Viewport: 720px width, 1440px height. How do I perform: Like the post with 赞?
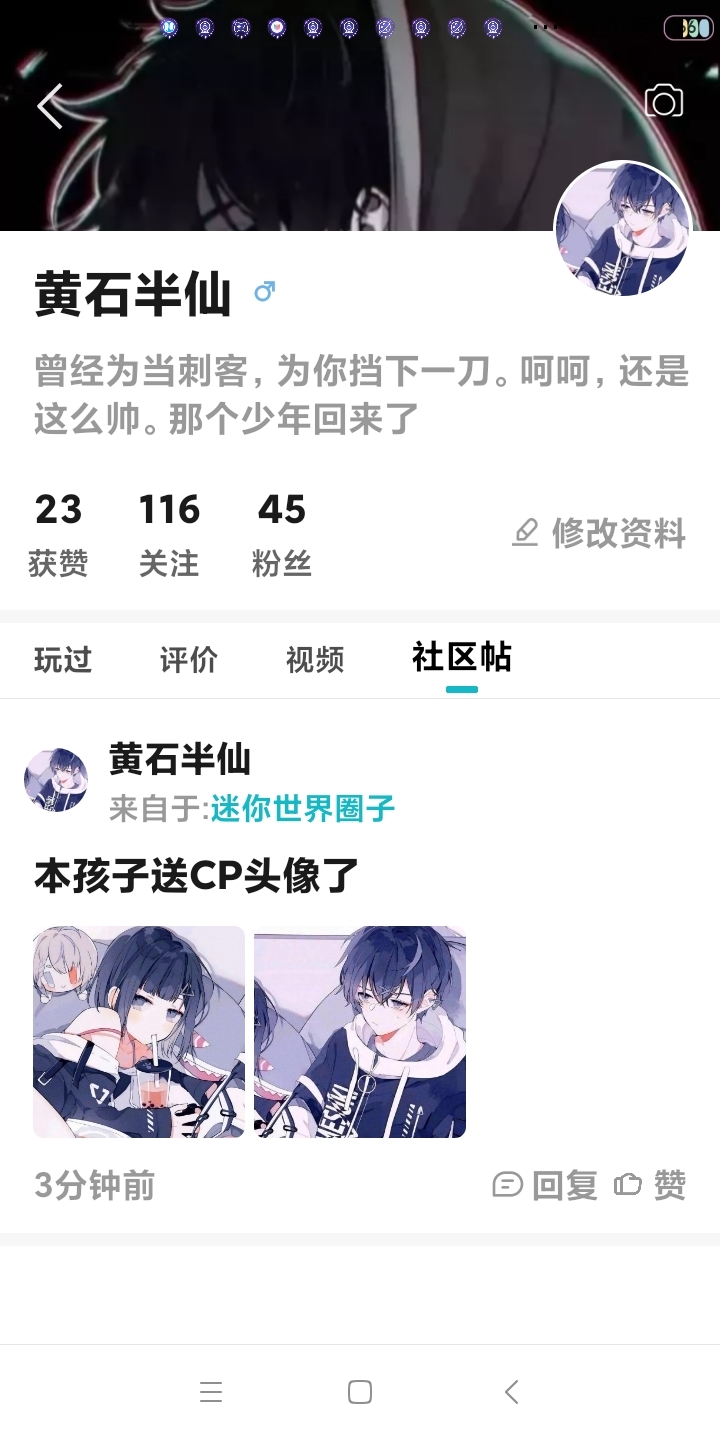651,1186
